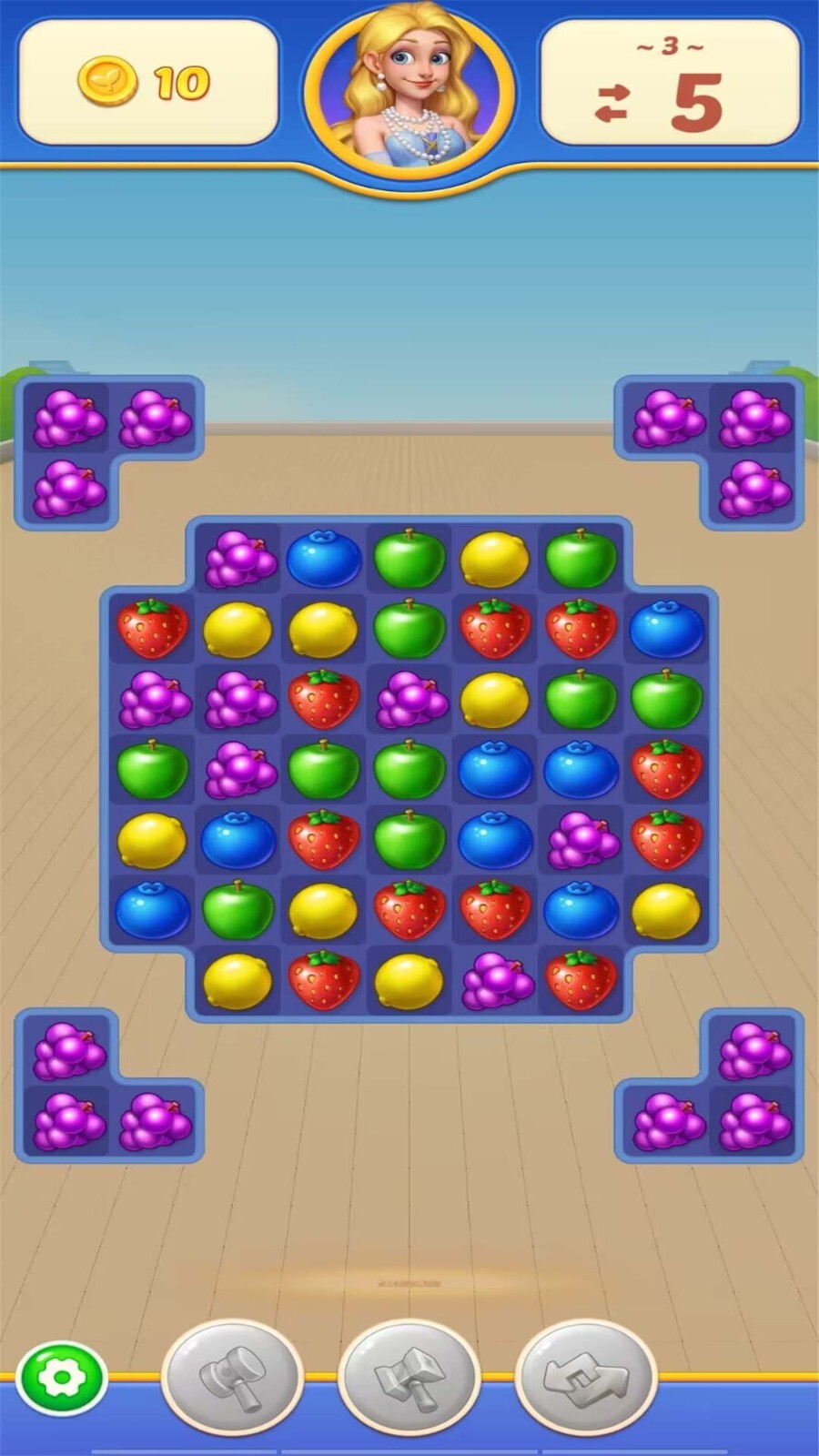Image resolution: width=819 pixels, height=1456 pixels.
Task: Select the single hammer booster
Action: [x=232, y=1378]
